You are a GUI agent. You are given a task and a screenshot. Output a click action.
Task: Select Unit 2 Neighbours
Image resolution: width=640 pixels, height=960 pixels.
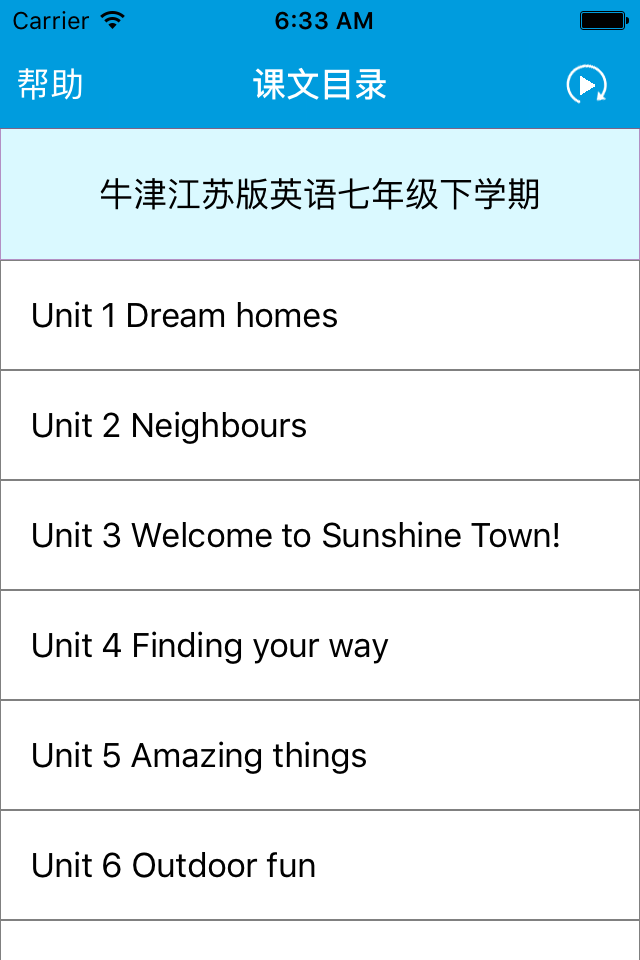(320, 426)
